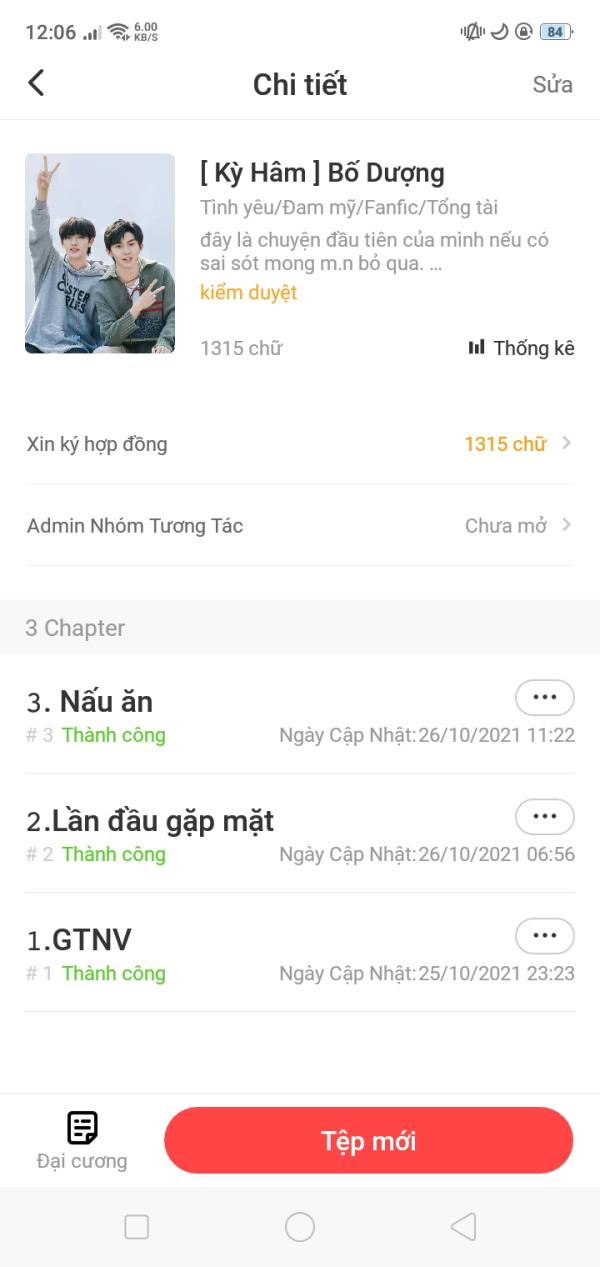Image resolution: width=600 pixels, height=1267 pixels.
Task: Tap Sửa to edit story details
Action: click(552, 84)
